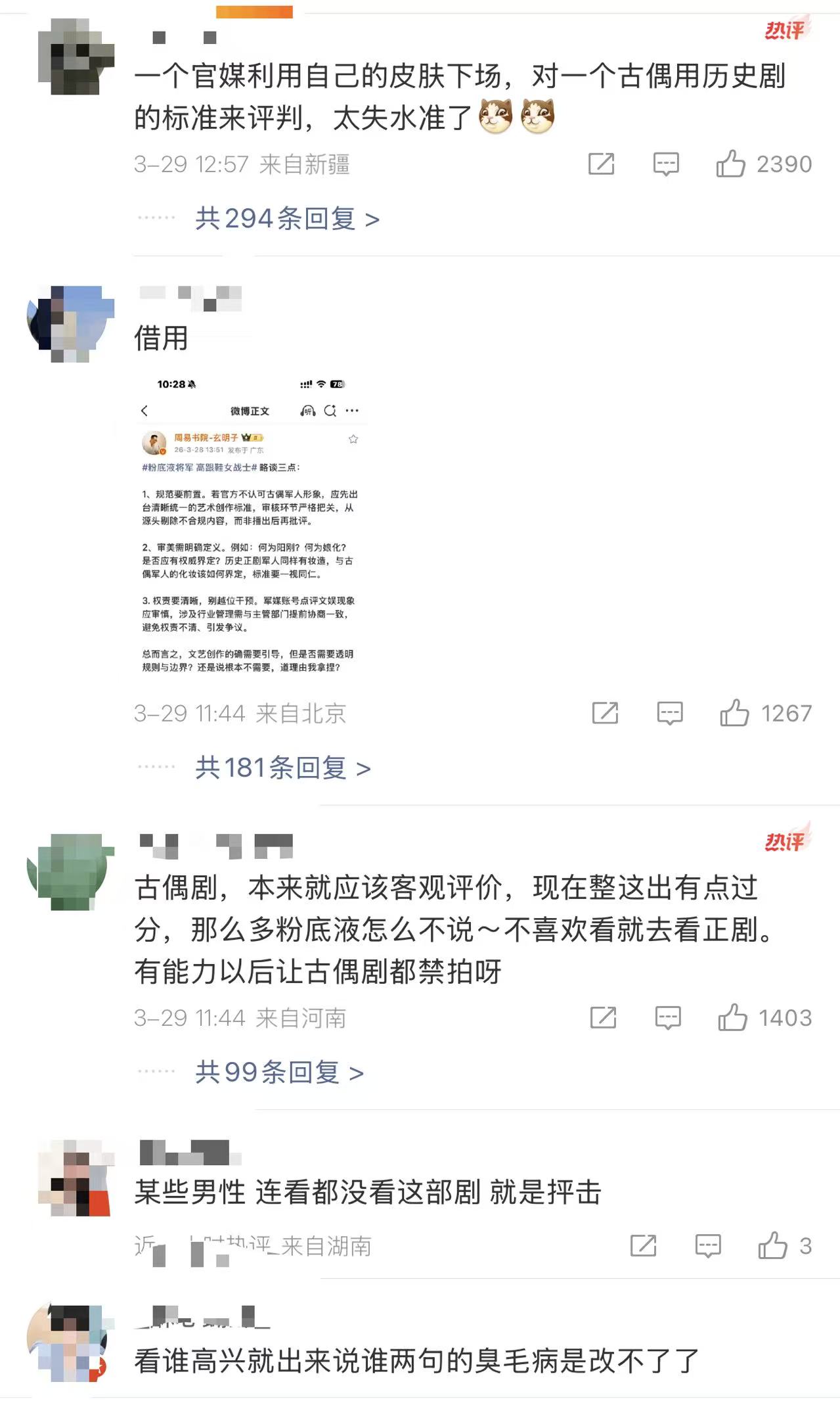
Task: Reply to the comment from 新疆
Action: coord(665,164)
